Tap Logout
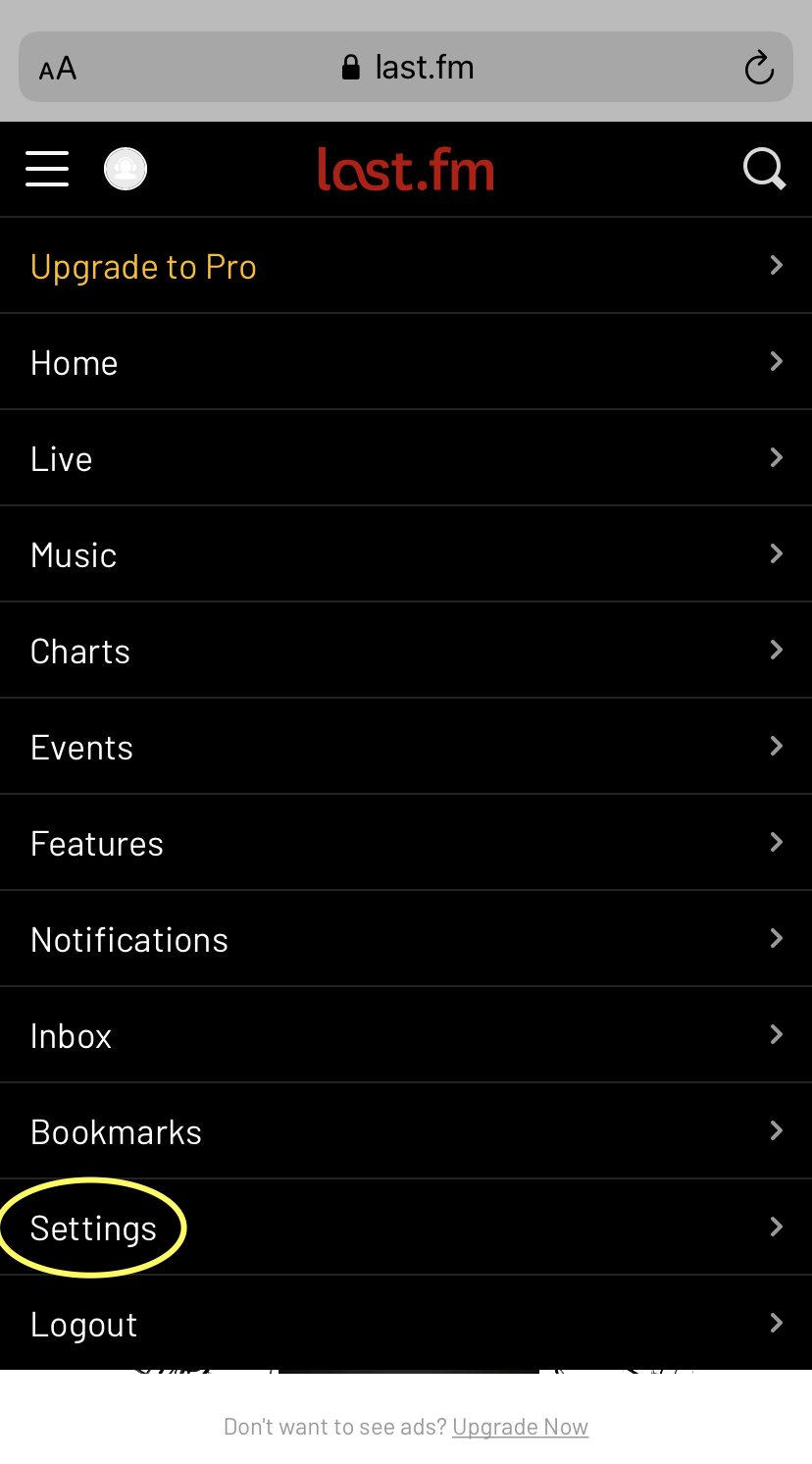The height and width of the screenshot is (1464, 812). [x=406, y=1324]
